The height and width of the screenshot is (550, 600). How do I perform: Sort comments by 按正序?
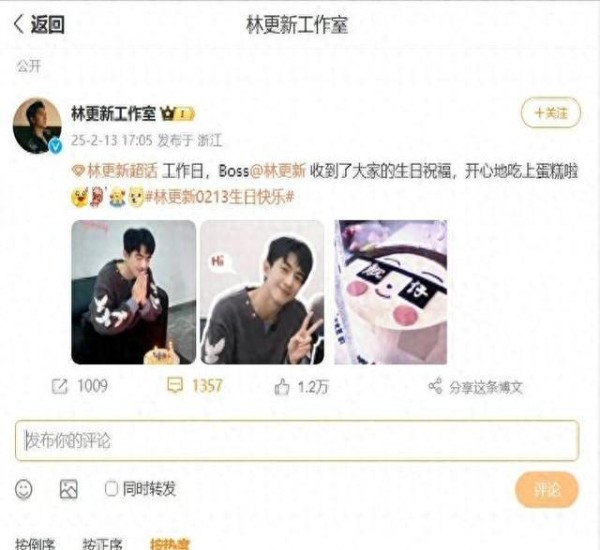102,544
